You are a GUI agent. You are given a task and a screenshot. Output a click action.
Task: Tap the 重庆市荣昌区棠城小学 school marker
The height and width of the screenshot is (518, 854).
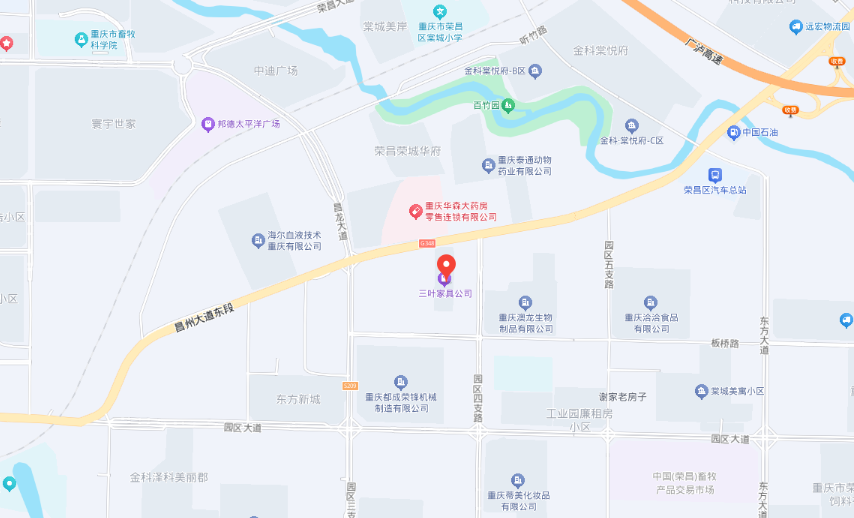[439, 11]
